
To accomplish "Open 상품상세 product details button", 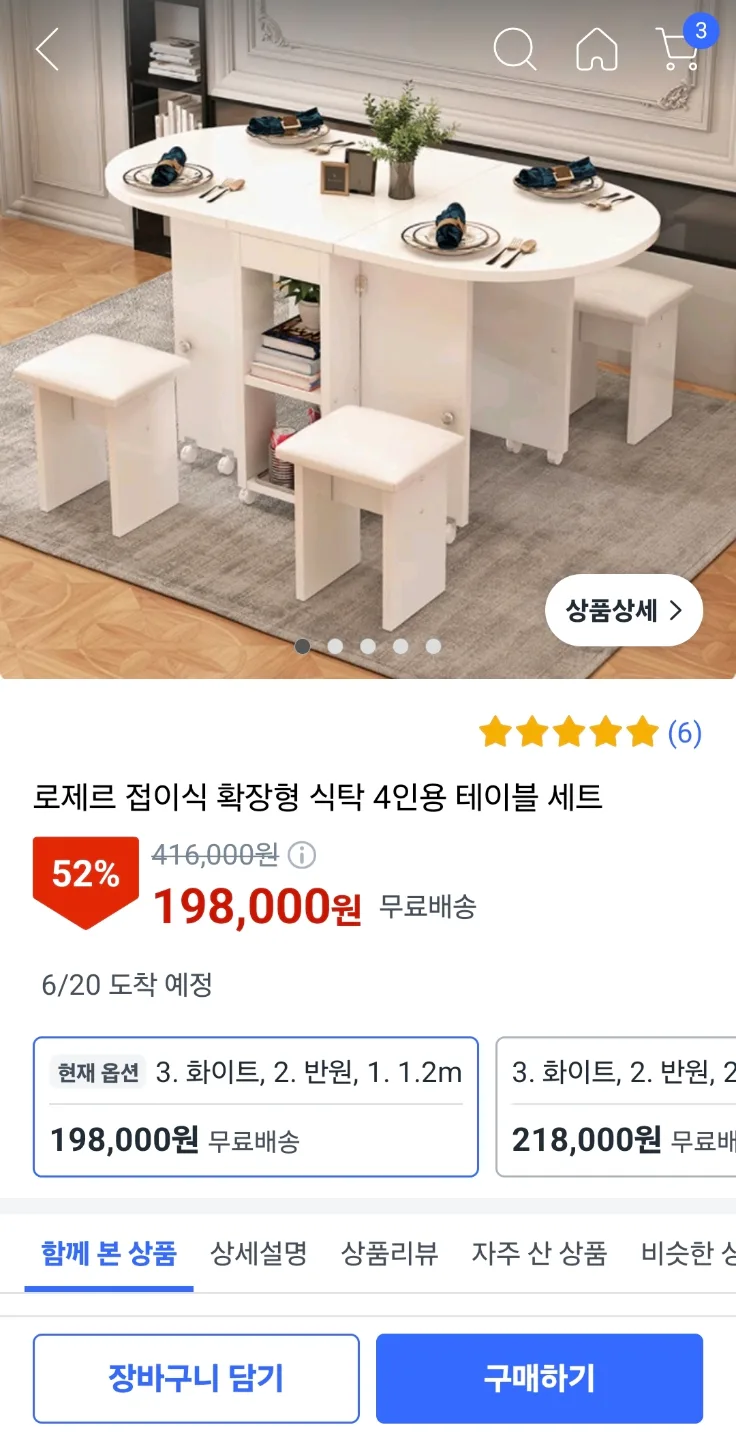I will click(x=624, y=610).
